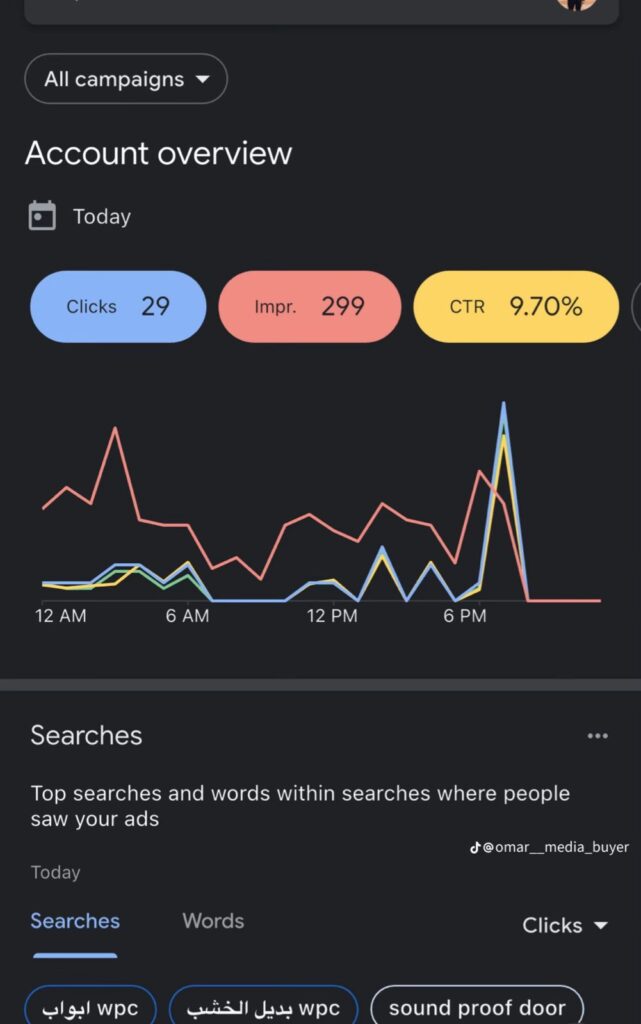641x1024 pixels.
Task: Tap the 'بديل الخشب wpc' search chip
Action: (263, 1007)
